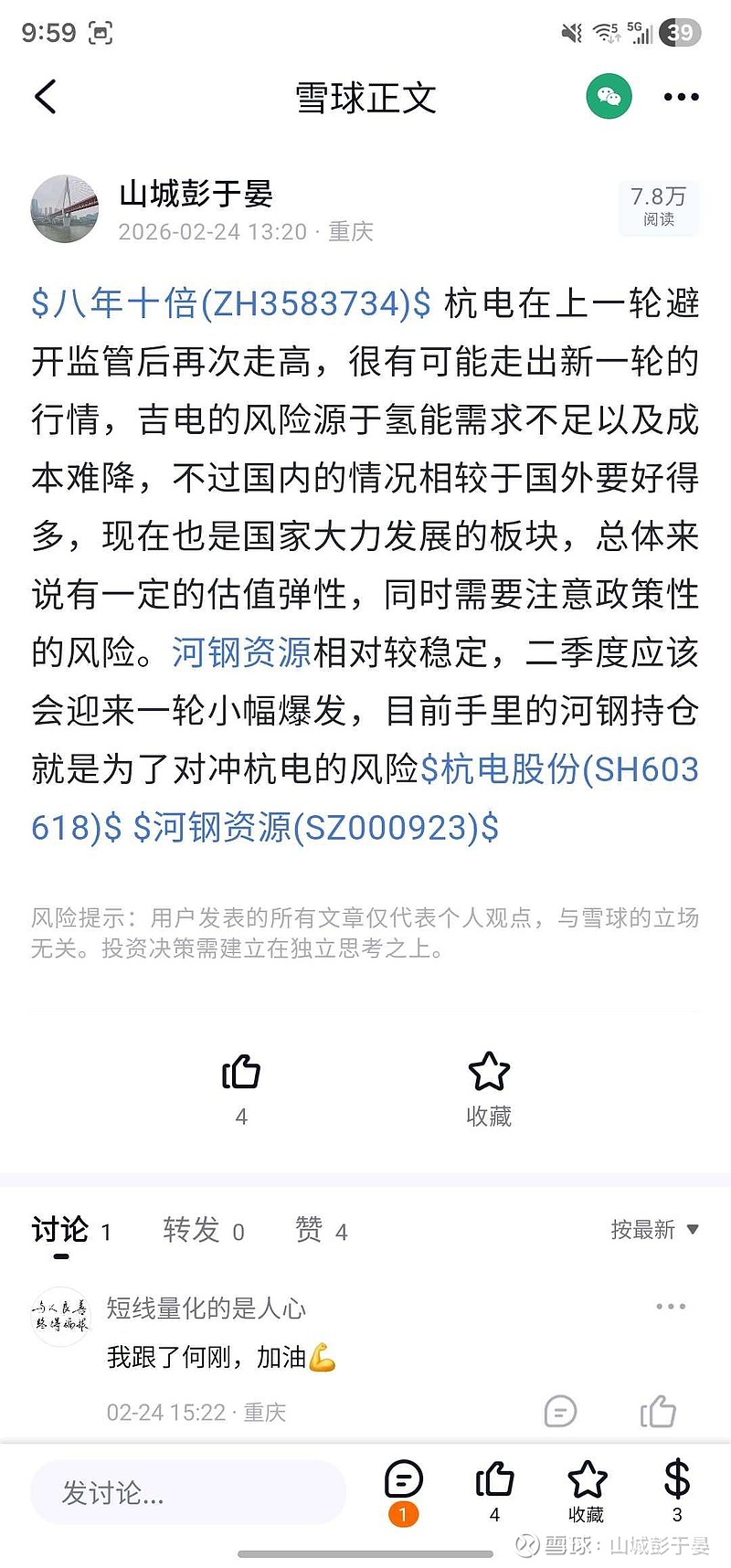
Task: Open the comment's three-dot options menu
Action: click(673, 1306)
